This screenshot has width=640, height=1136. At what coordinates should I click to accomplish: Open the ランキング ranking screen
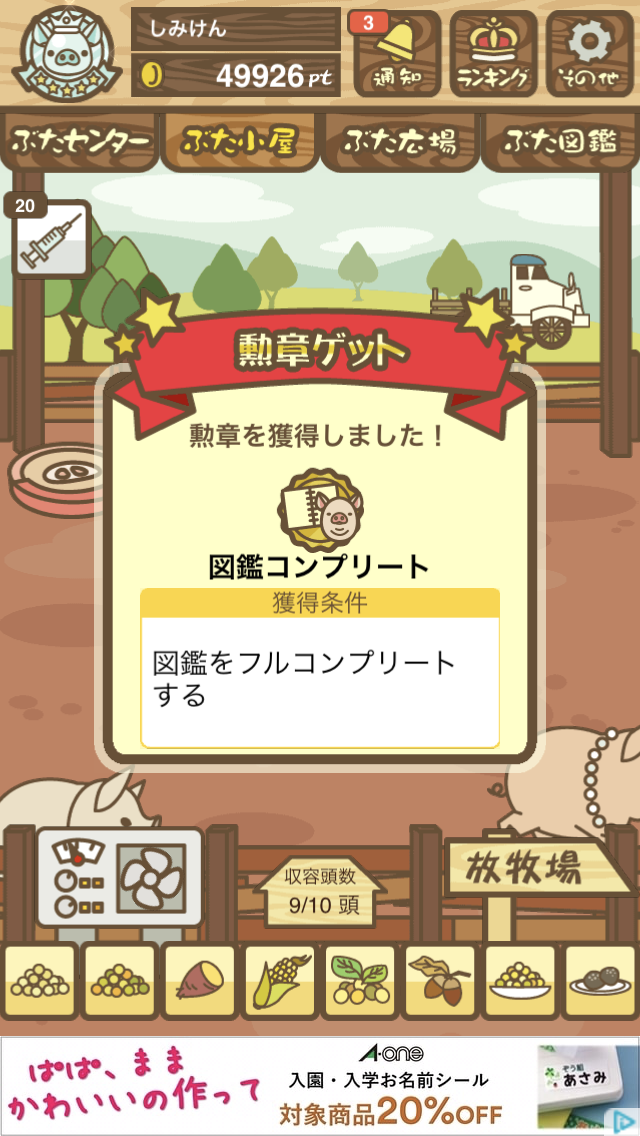(493, 55)
